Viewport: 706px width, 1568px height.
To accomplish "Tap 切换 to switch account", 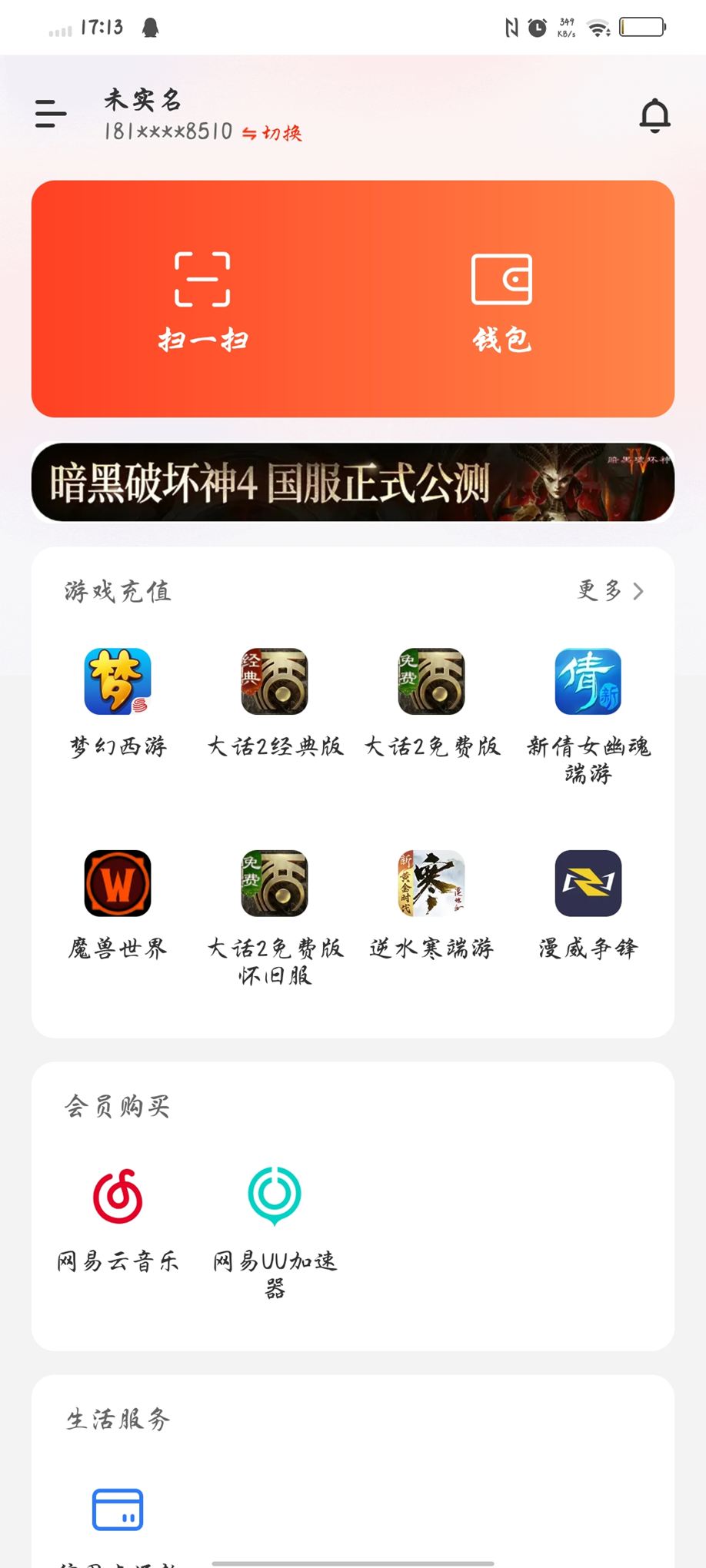I will (x=272, y=133).
